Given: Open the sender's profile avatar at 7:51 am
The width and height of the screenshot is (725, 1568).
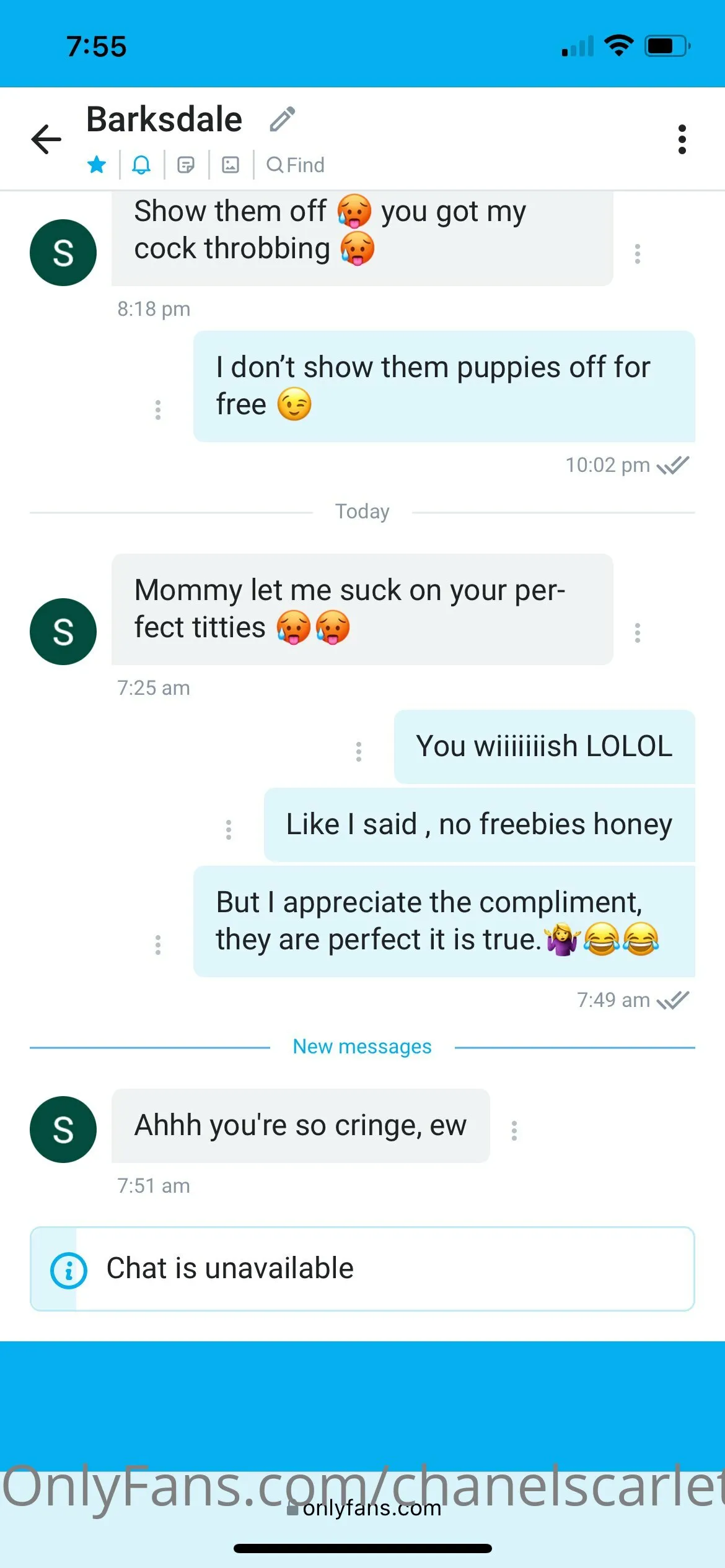Looking at the screenshot, I should click(x=63, y=1129).
